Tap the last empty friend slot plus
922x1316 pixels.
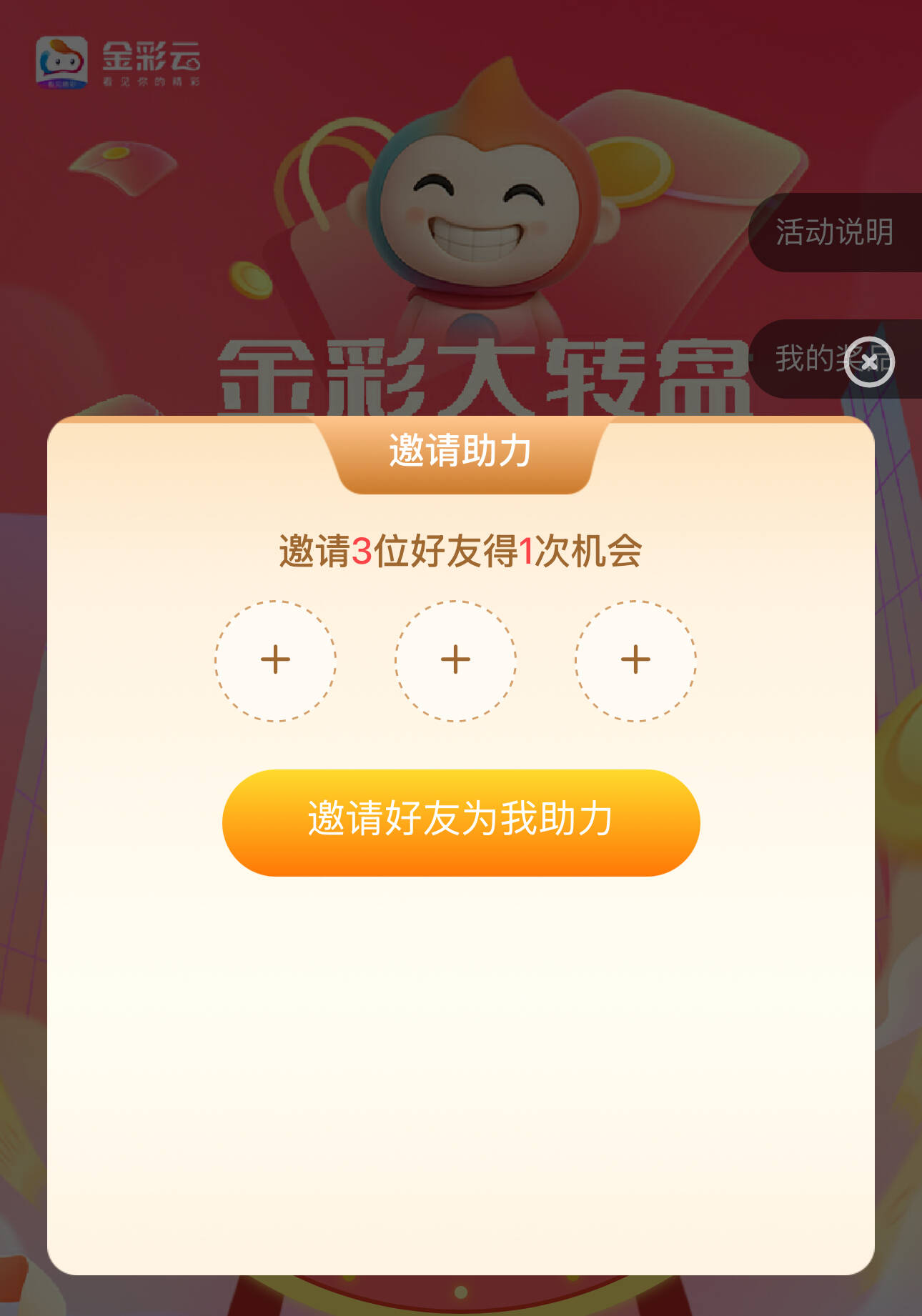[x=635, y=660]
